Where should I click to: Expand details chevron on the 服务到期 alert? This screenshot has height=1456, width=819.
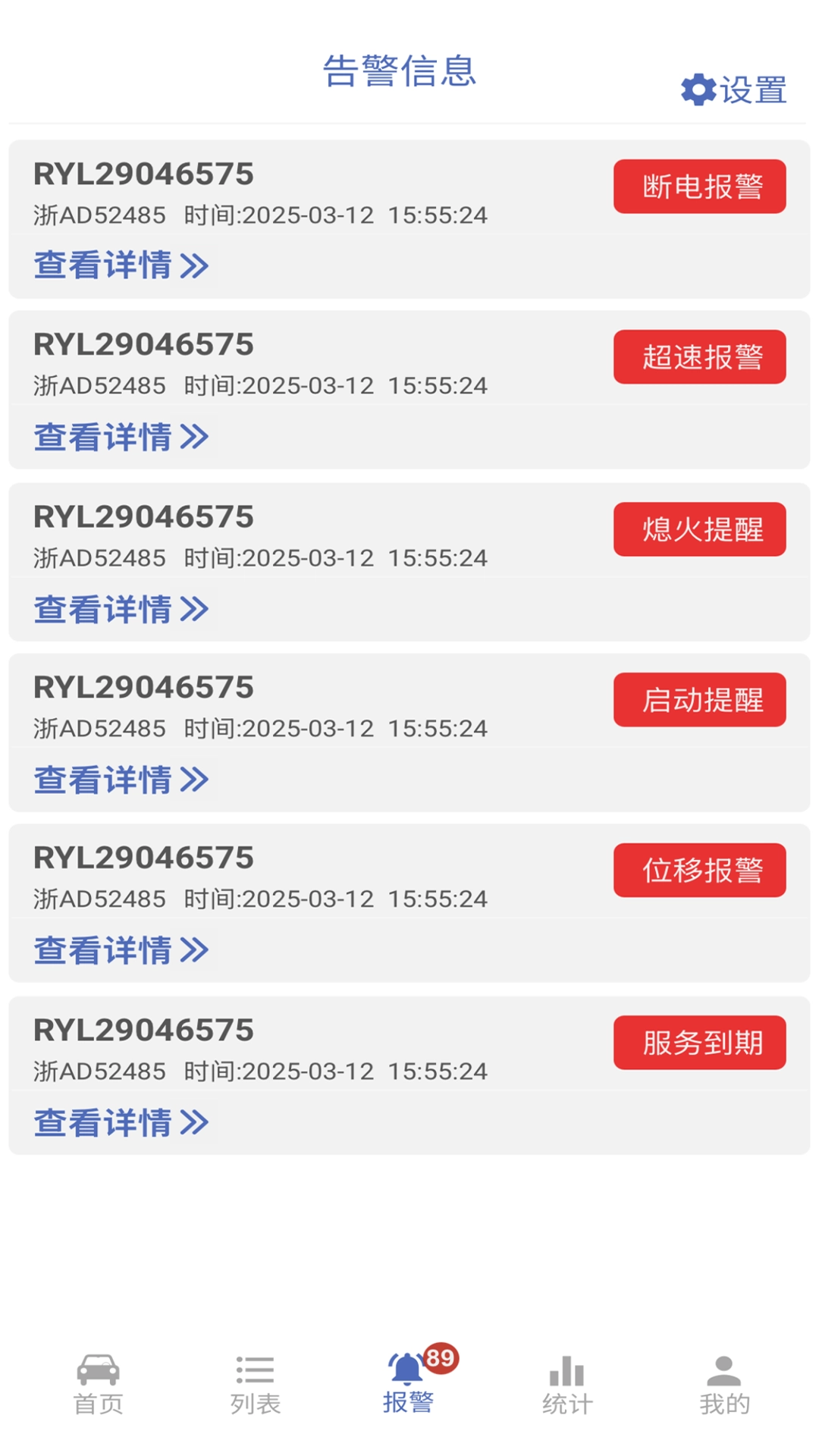(196, 1122)
